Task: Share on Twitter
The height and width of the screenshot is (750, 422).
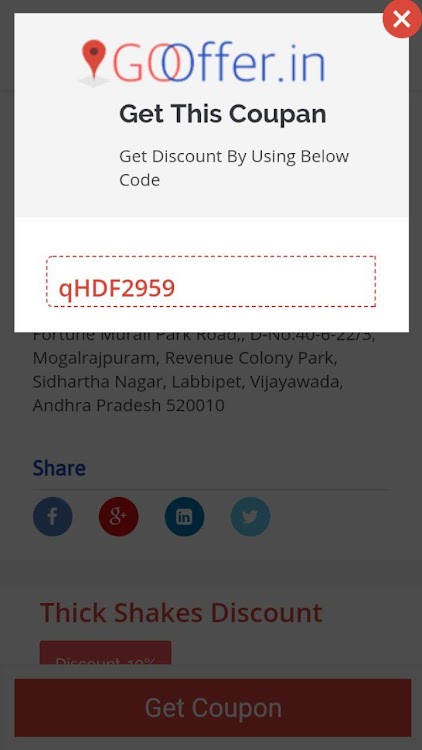Action: click(x=250, y=517)
